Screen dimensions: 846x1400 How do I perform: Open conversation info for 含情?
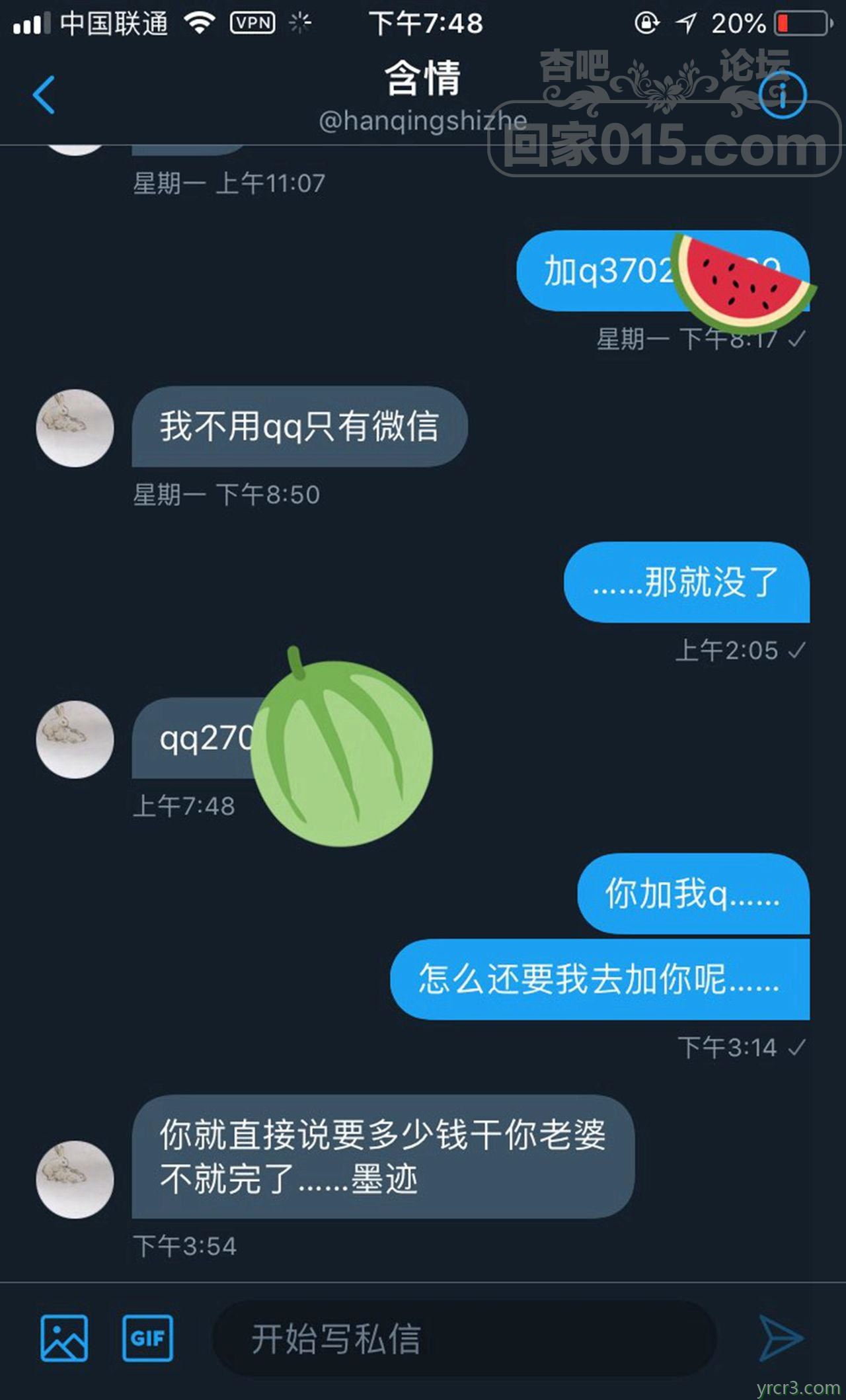(783, 95)
